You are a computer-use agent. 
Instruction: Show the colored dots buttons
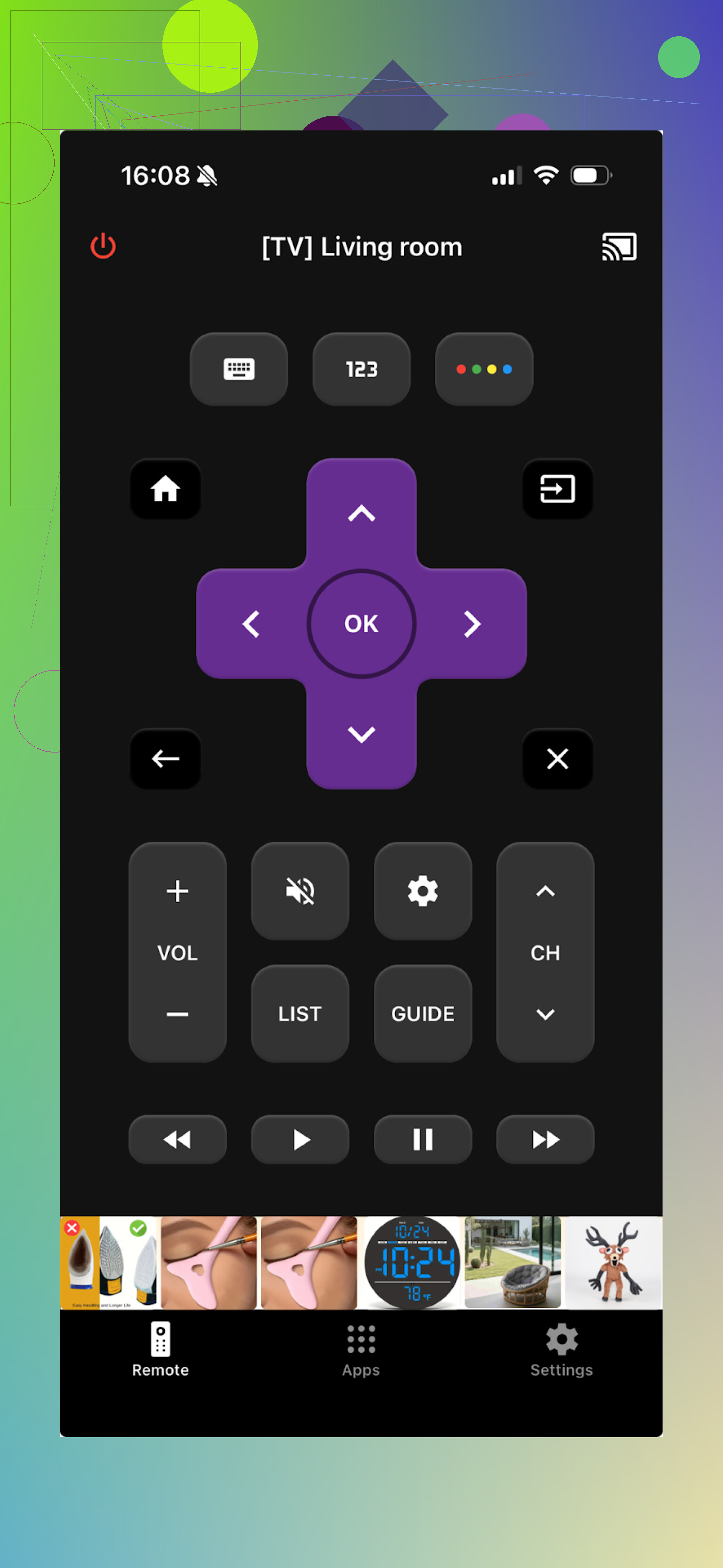(x=484, y=369)
